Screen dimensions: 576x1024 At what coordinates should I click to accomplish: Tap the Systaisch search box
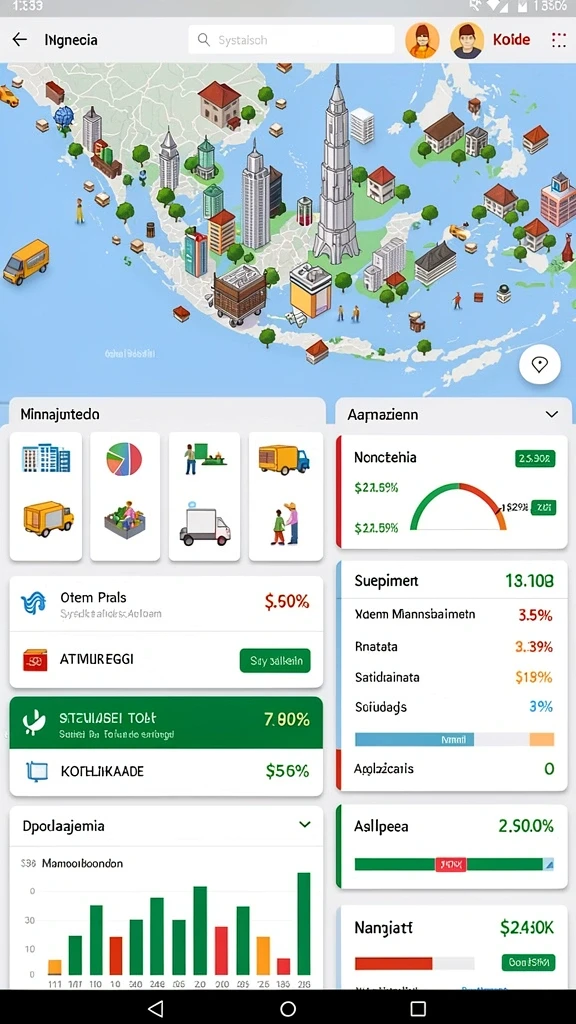point(291,40)
